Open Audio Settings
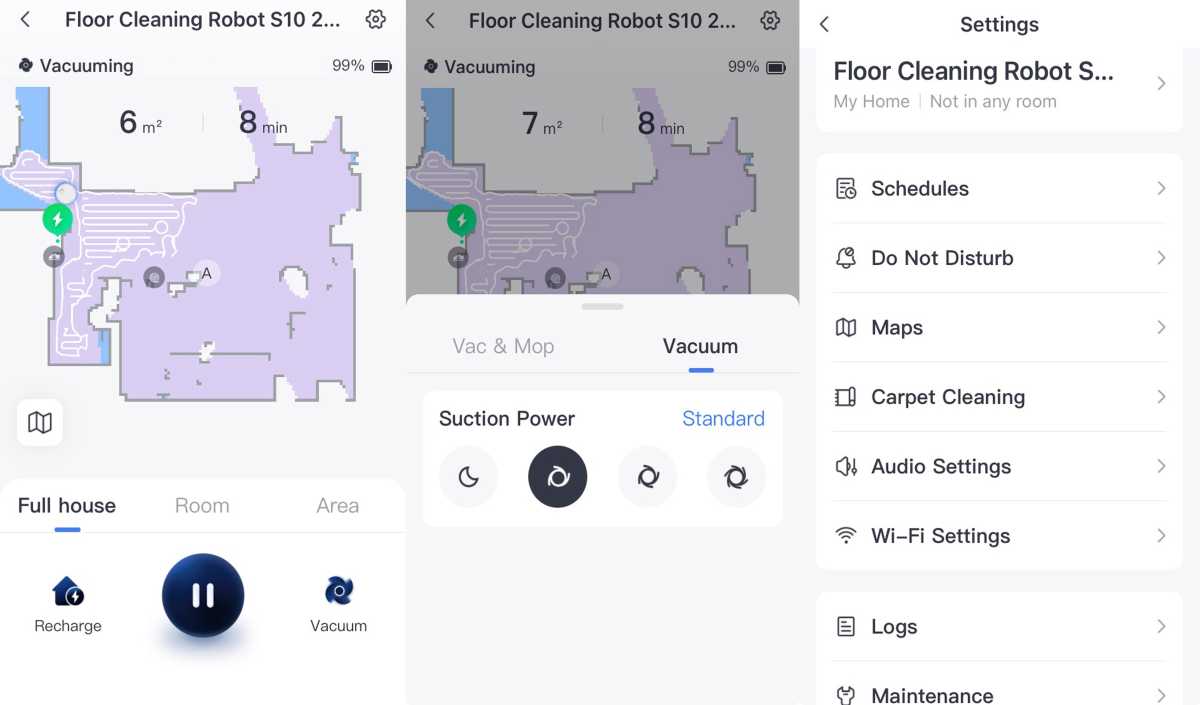Image resolution: width=1200 pixels, height=705 pixels. click(999, 467)
